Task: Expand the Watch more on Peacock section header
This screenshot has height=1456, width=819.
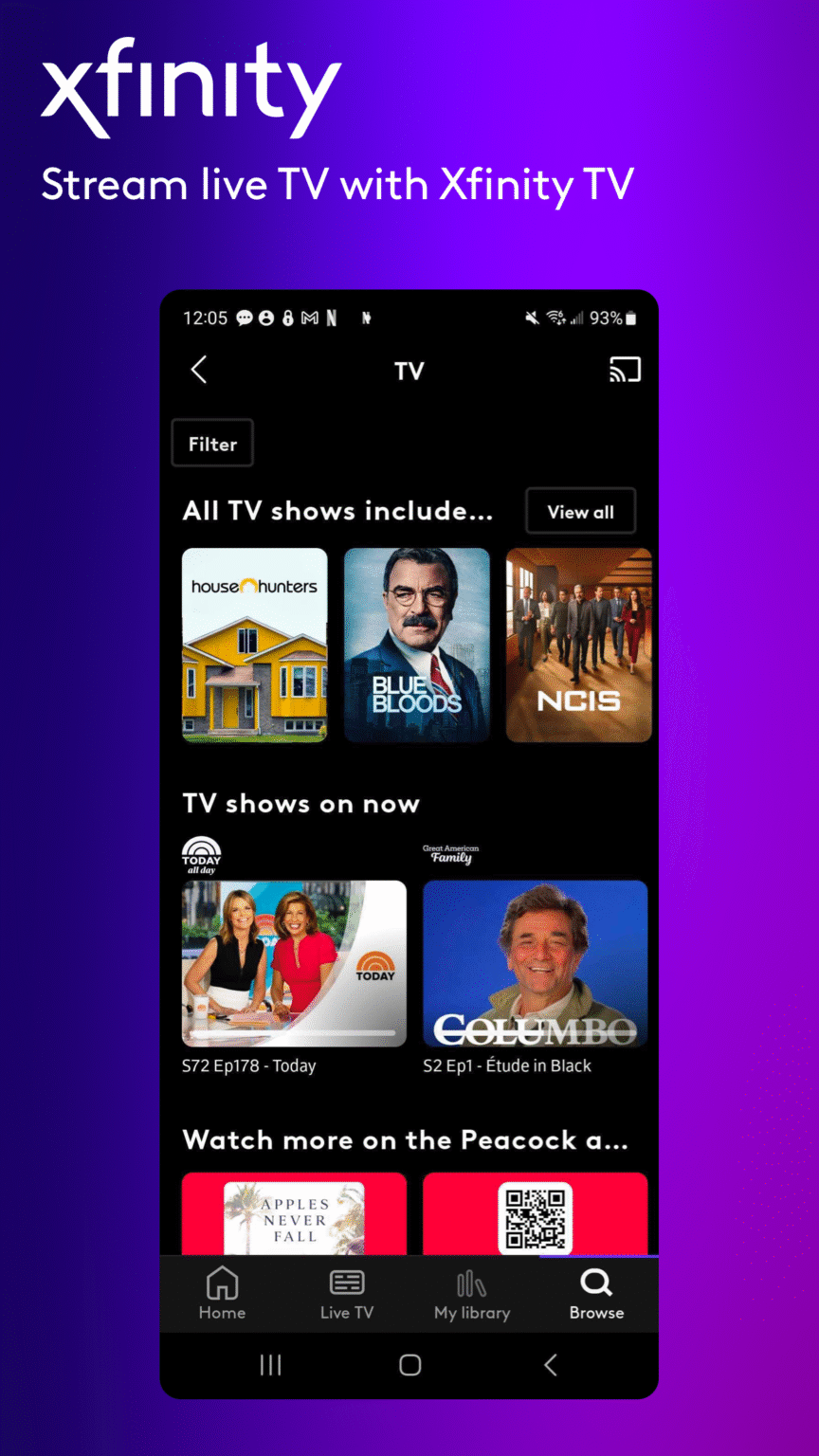Action: (x=406, y=1139)
